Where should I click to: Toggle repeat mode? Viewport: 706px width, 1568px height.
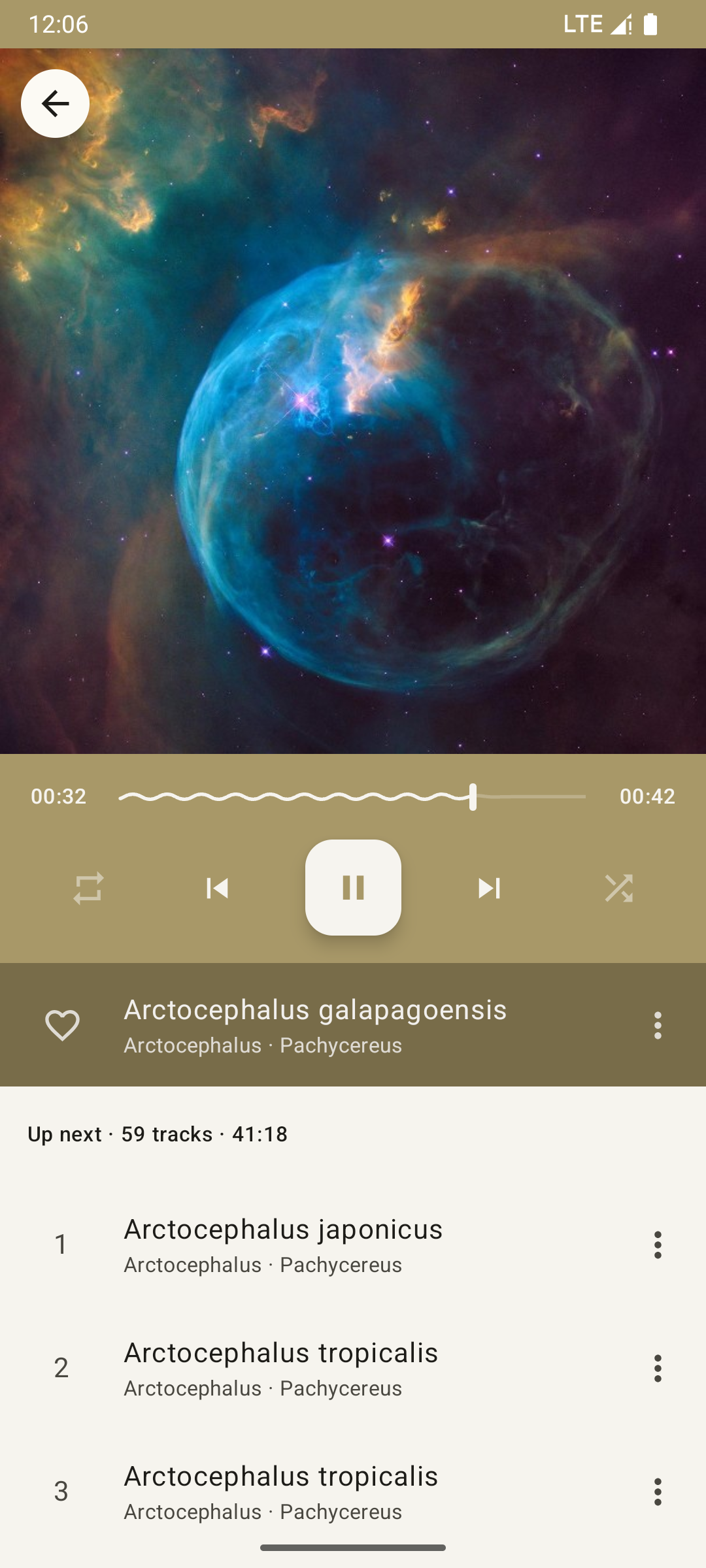click(x=88, y=888)
